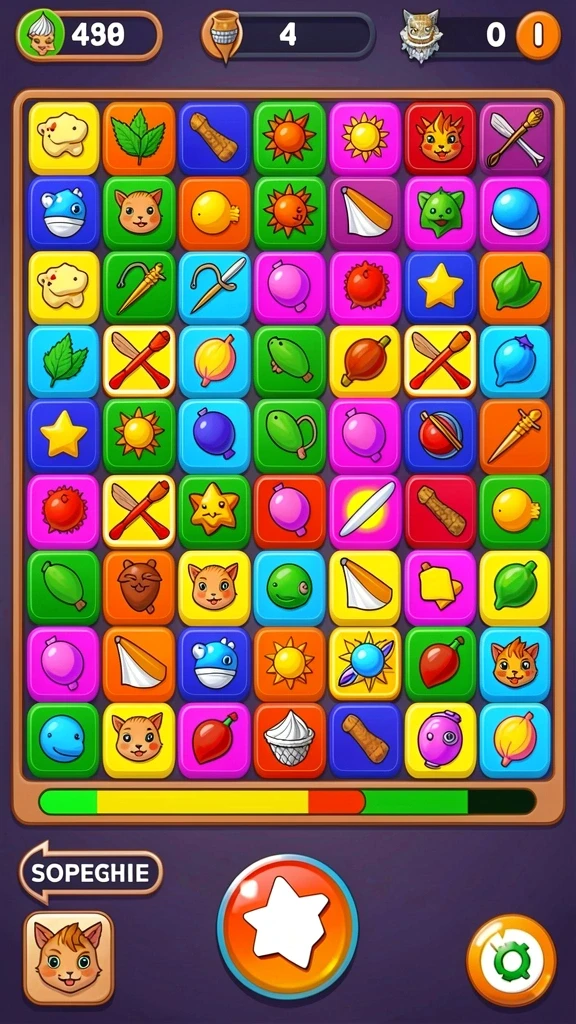The height and width of the screenshot is (1024, 576).
Task: Tap the big orange star button
Action: (287, 925)
